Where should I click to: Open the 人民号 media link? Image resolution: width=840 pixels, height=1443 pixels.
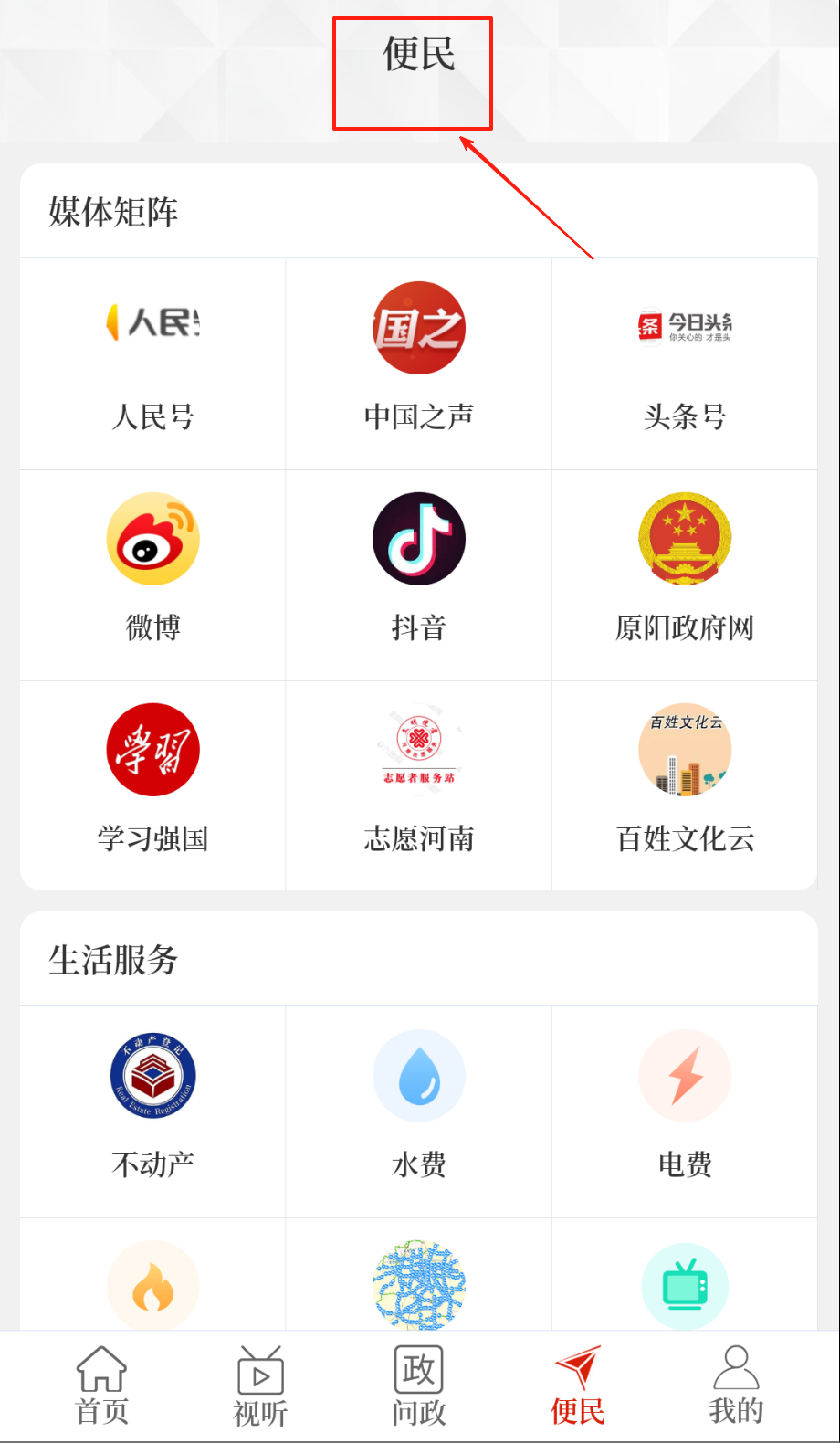152,362
